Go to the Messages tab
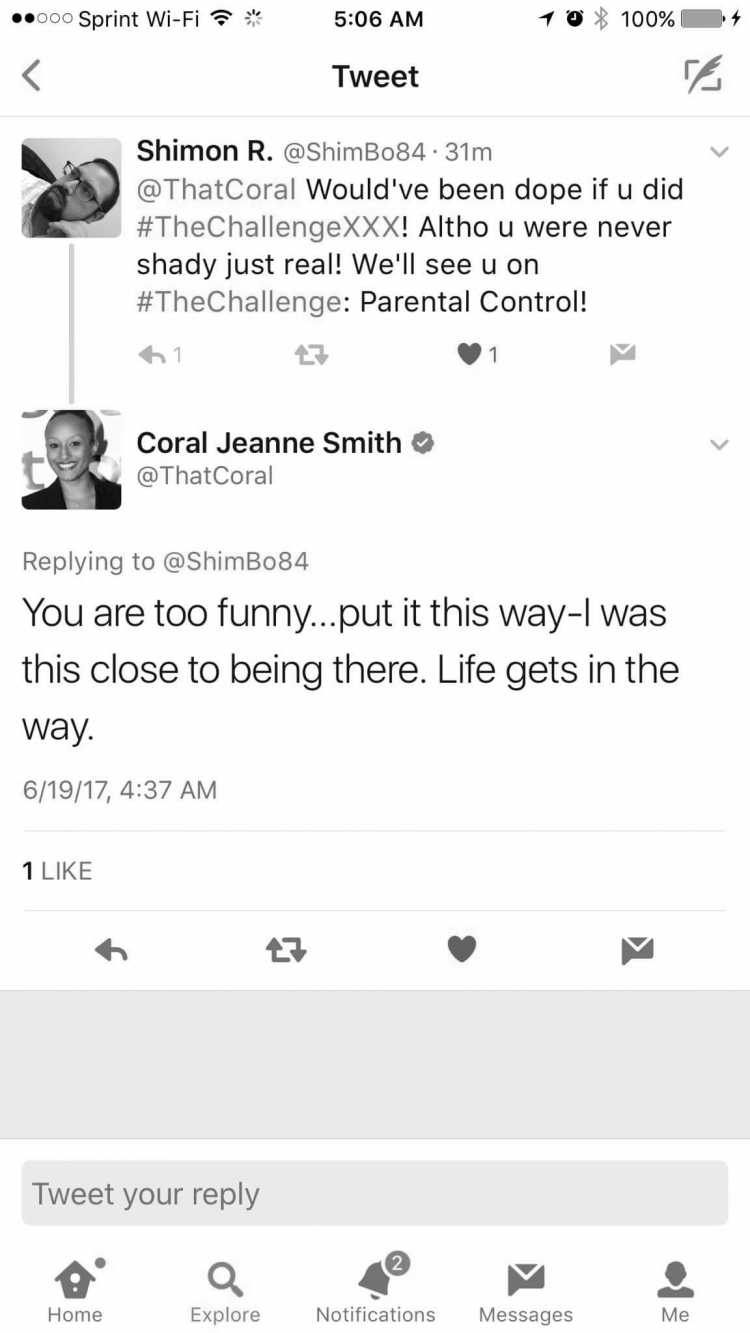The image size is (750, 1333). (x=526, y=1290)
